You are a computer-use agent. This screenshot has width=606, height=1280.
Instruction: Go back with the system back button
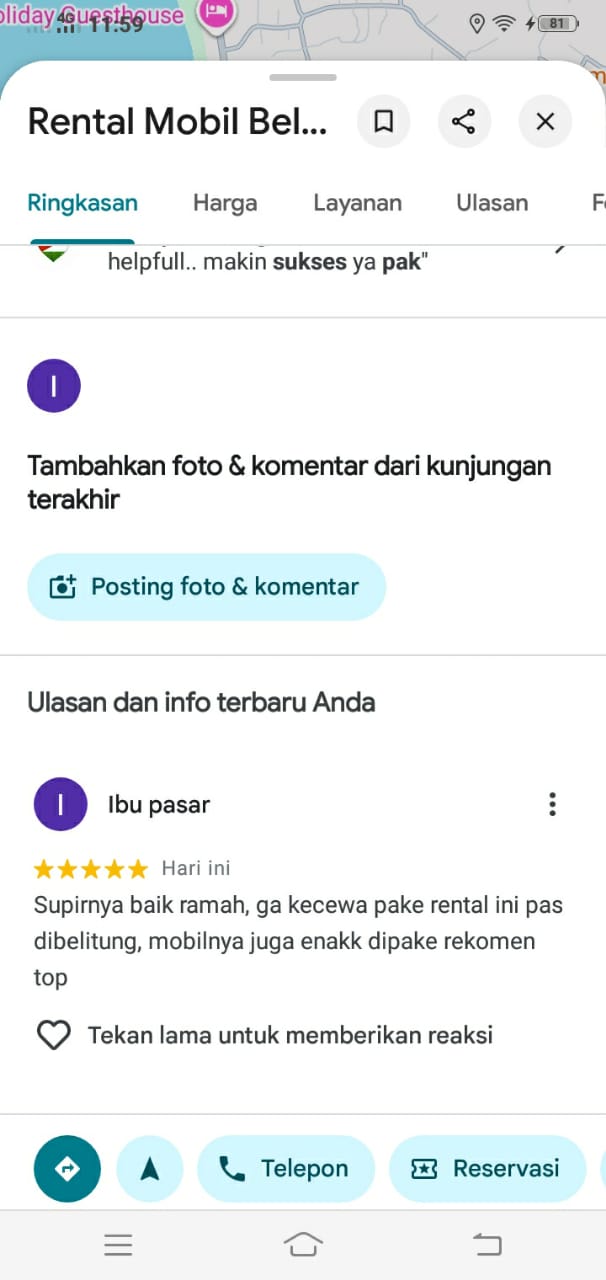coord(487,1244)
